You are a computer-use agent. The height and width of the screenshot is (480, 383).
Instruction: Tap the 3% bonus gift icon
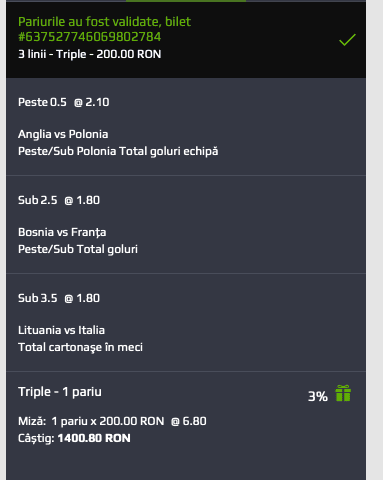coord(343,393)
